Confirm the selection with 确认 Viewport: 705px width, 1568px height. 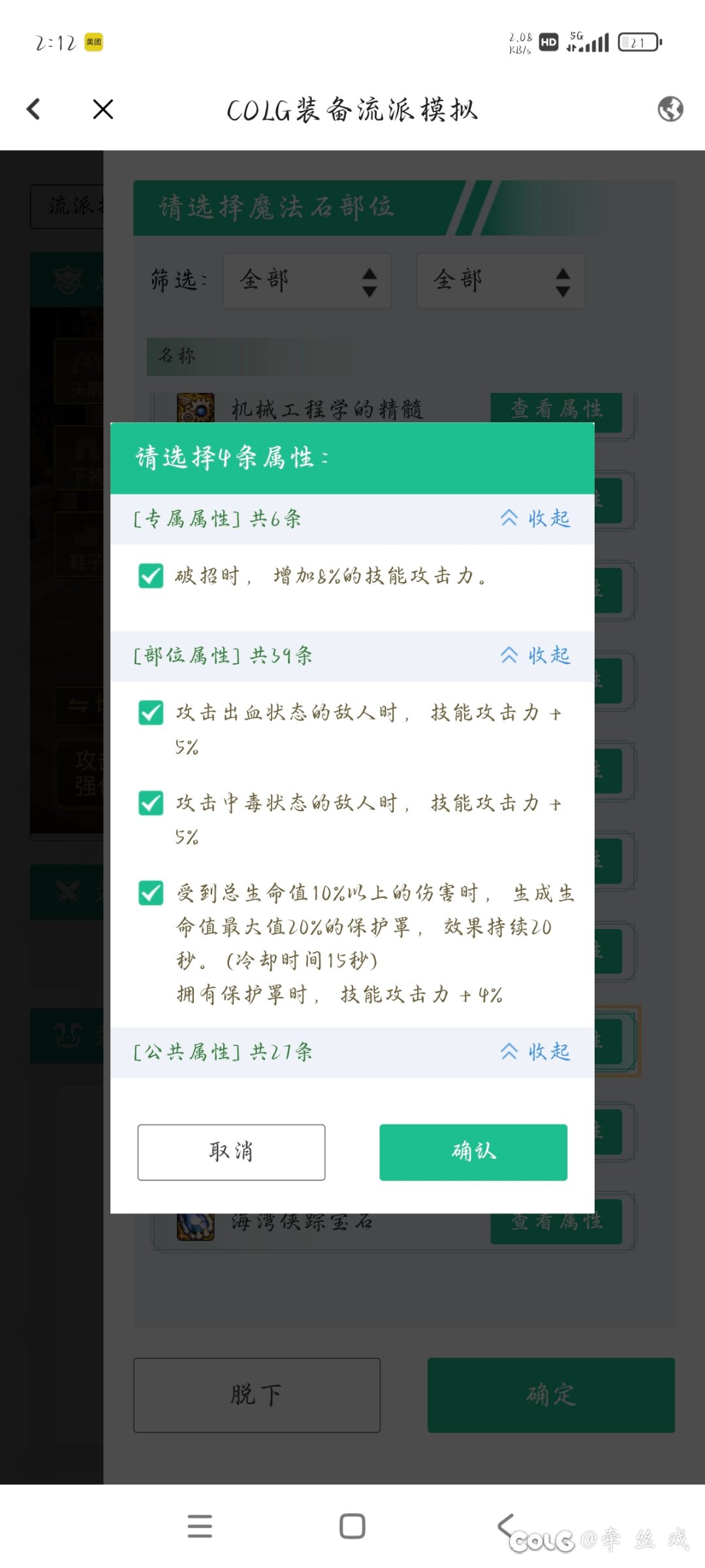pyautogui.click(x=473, y=1152)
